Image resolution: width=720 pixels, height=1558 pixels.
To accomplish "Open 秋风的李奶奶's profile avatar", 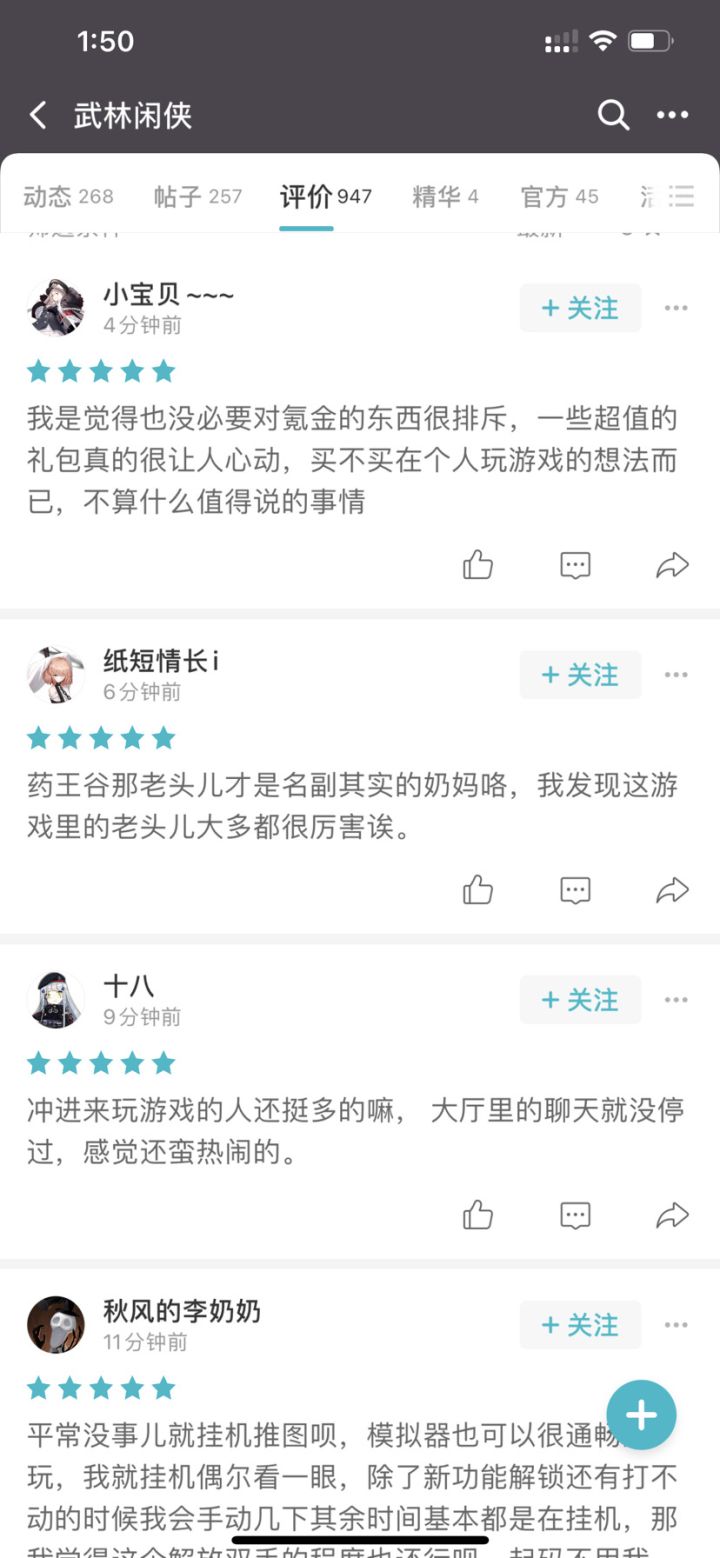I will pos(56,1325).
